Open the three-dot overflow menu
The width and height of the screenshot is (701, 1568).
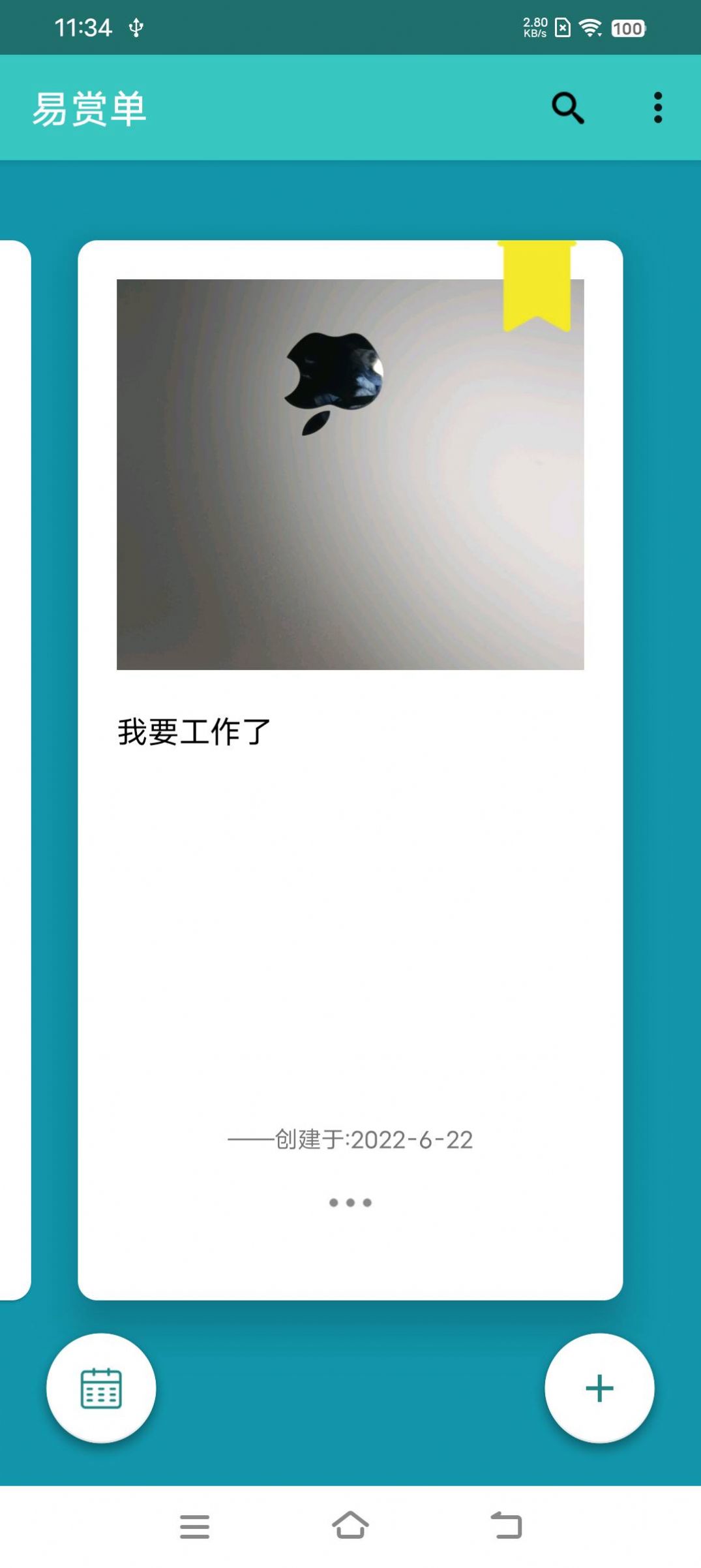pyautogui.click(x=657, y=108)
